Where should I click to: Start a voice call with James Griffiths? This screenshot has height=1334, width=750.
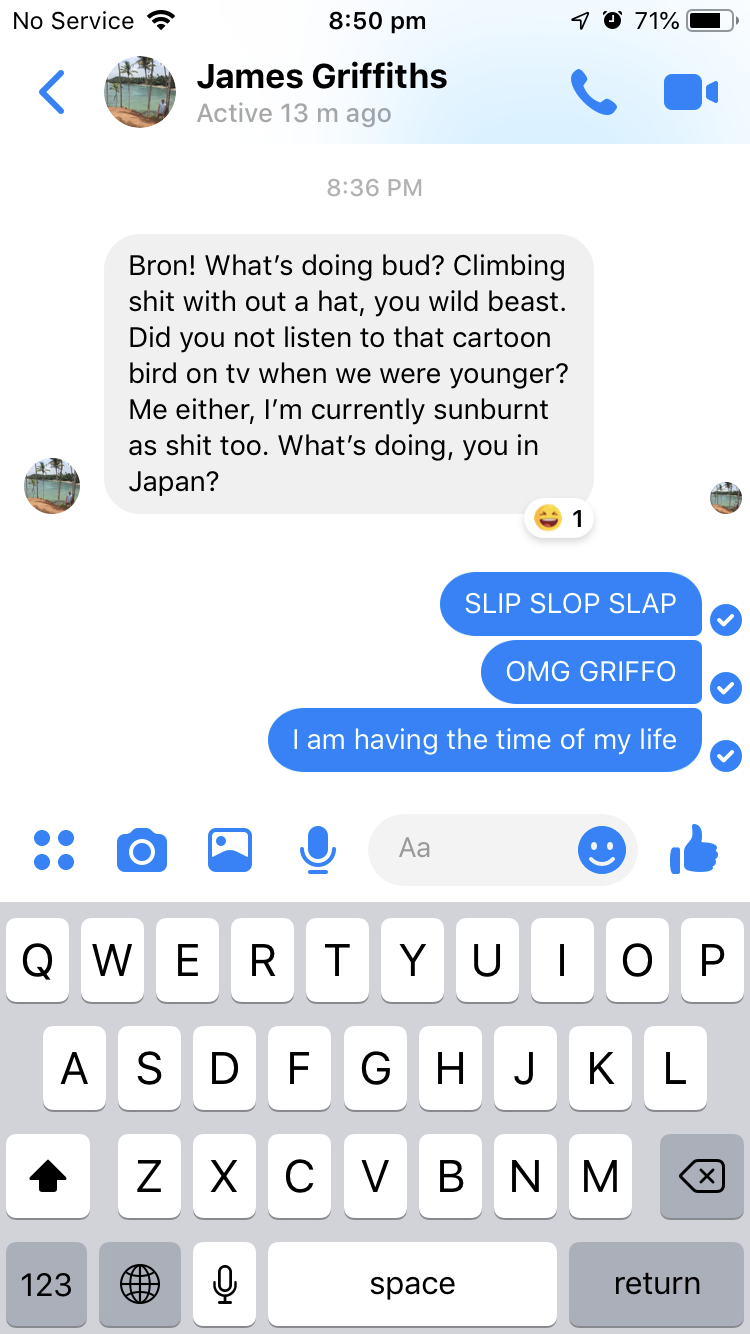(x=593, y=93)
